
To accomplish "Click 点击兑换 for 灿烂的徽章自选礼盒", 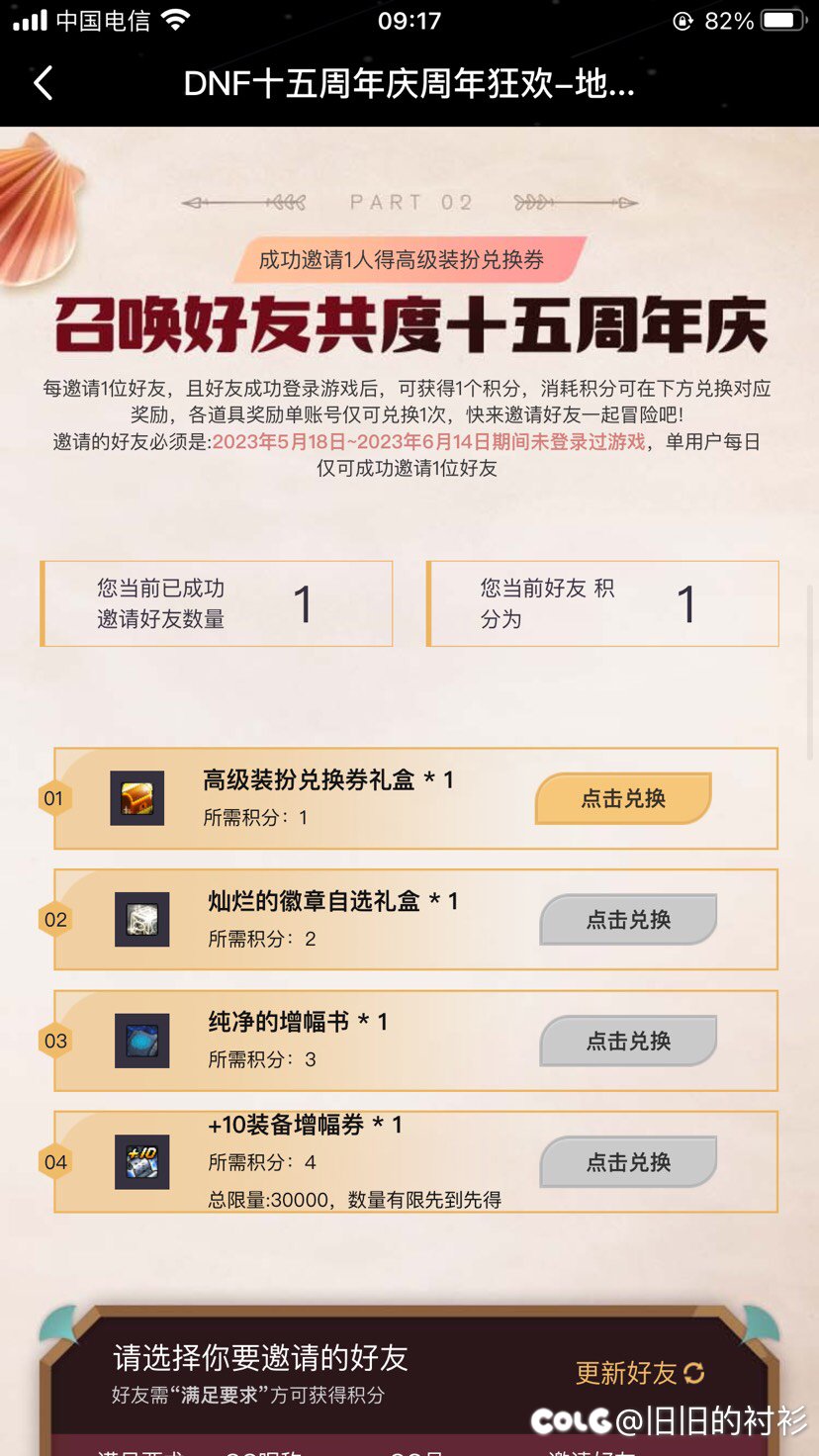I will 628,920.
